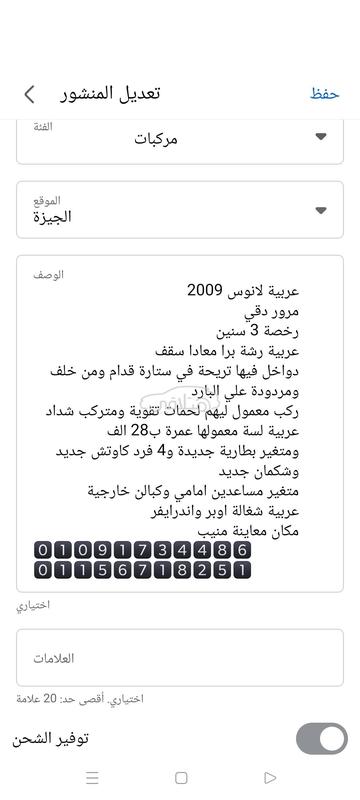Viewport: 360px width, 800px height.
Task: Open the الموقع dropdown showing الجيزة
Action: 180,210
